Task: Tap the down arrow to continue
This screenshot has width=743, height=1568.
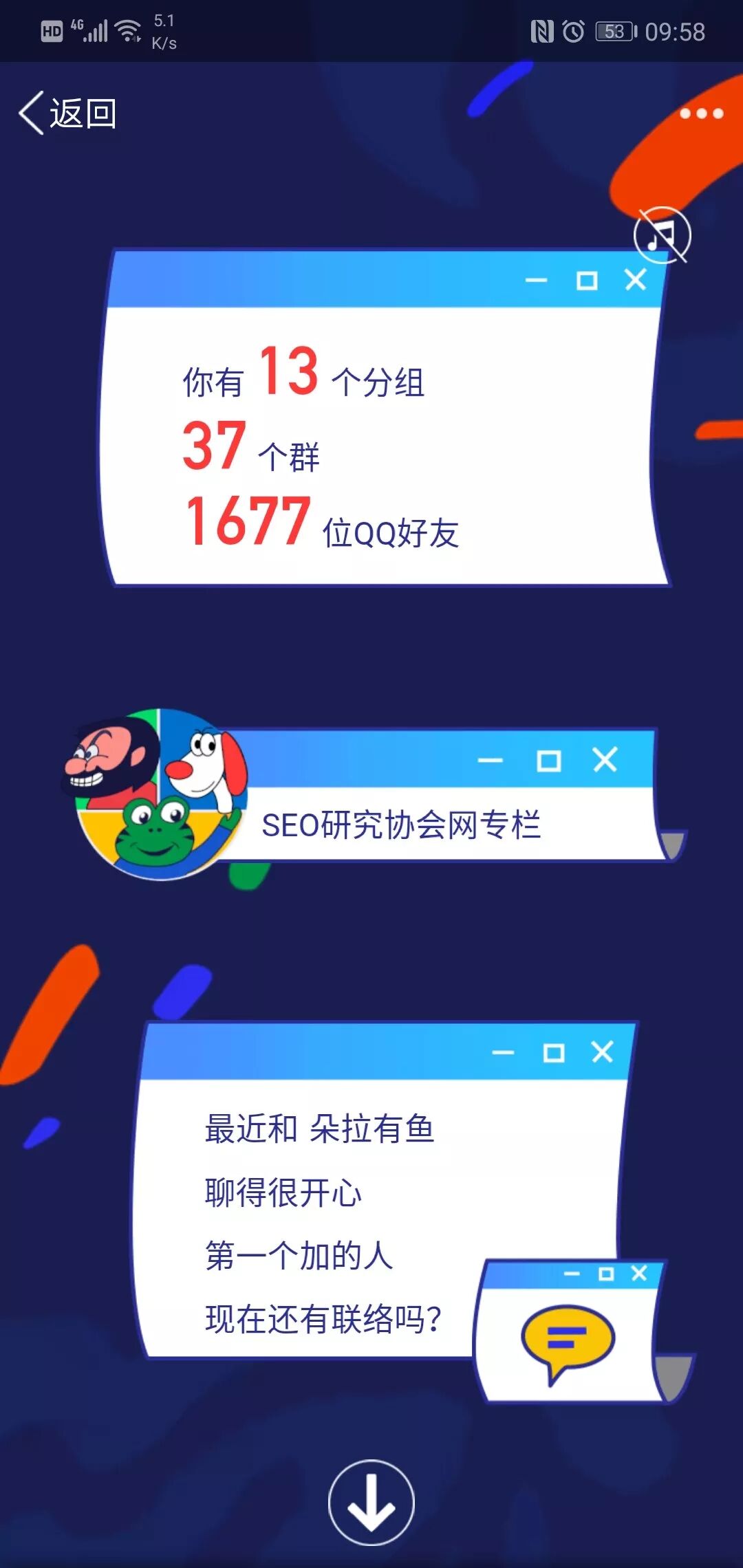Action: [x=371, y=1503]
